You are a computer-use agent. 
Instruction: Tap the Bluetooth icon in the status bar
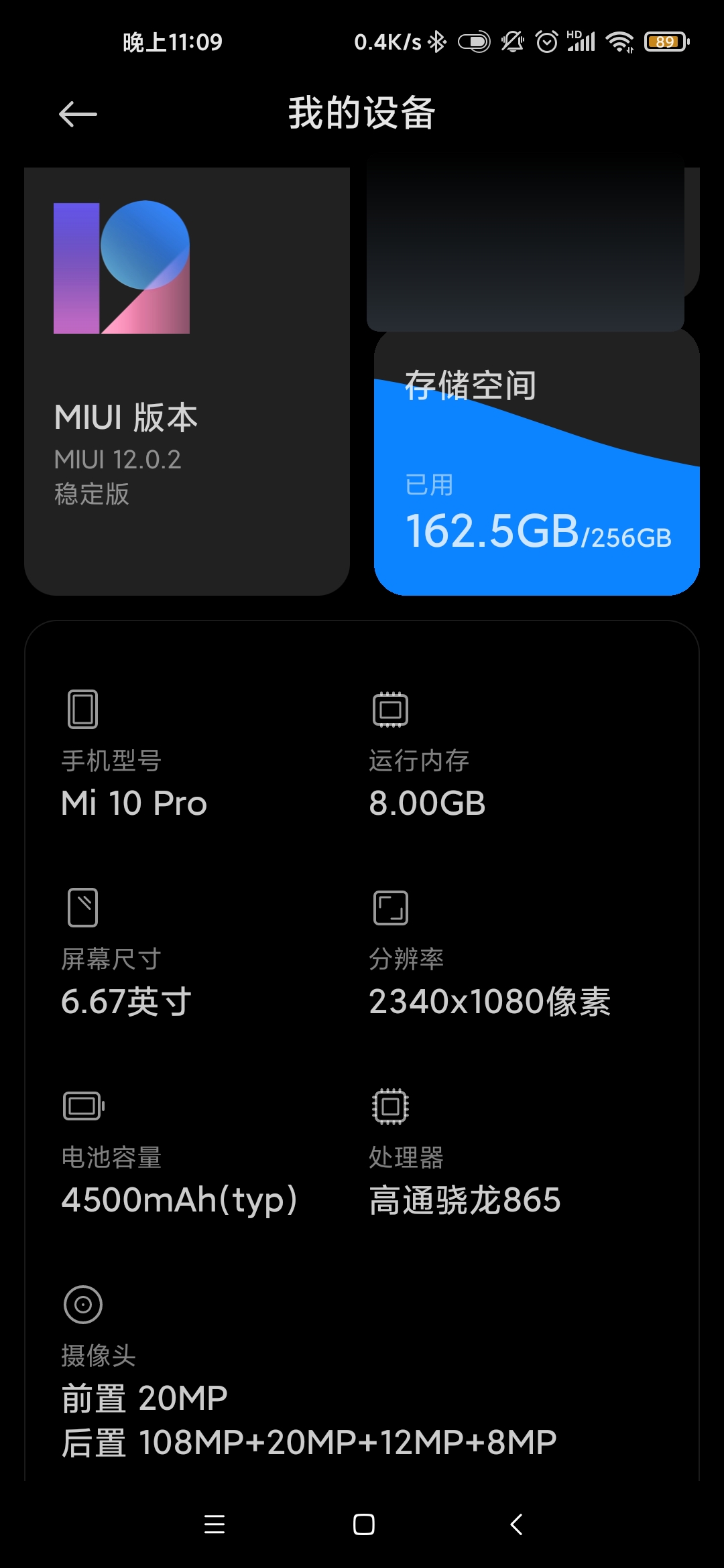click(438, 42)
